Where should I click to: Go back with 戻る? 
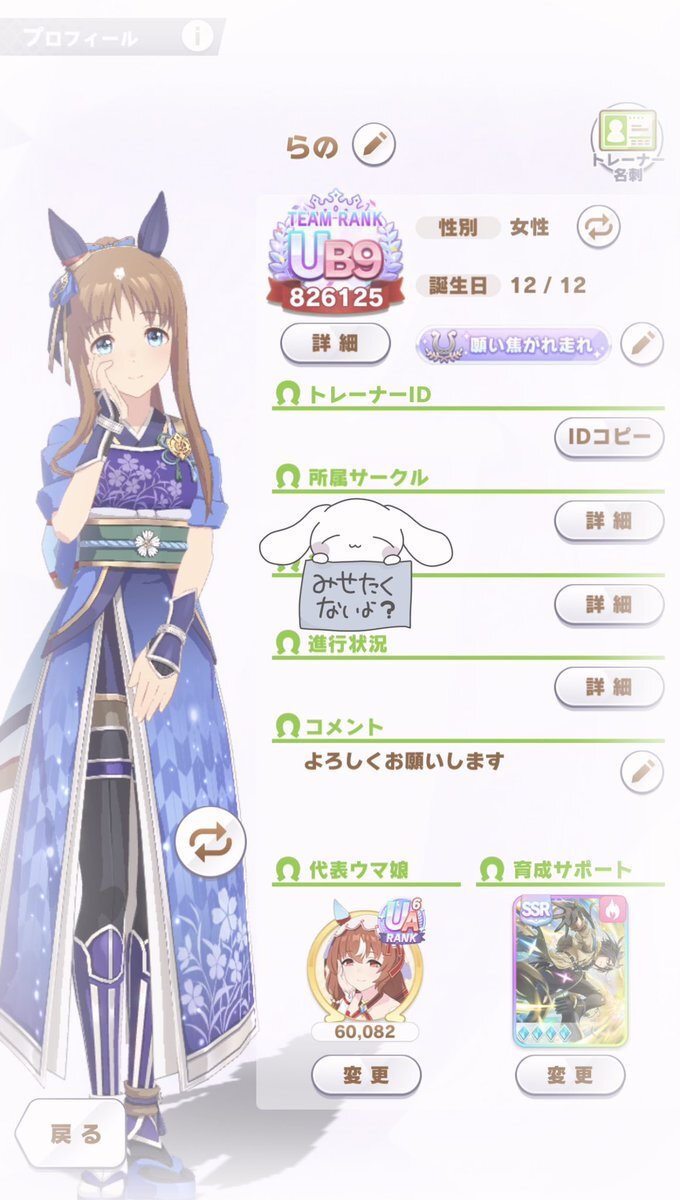click(72, 1132)
